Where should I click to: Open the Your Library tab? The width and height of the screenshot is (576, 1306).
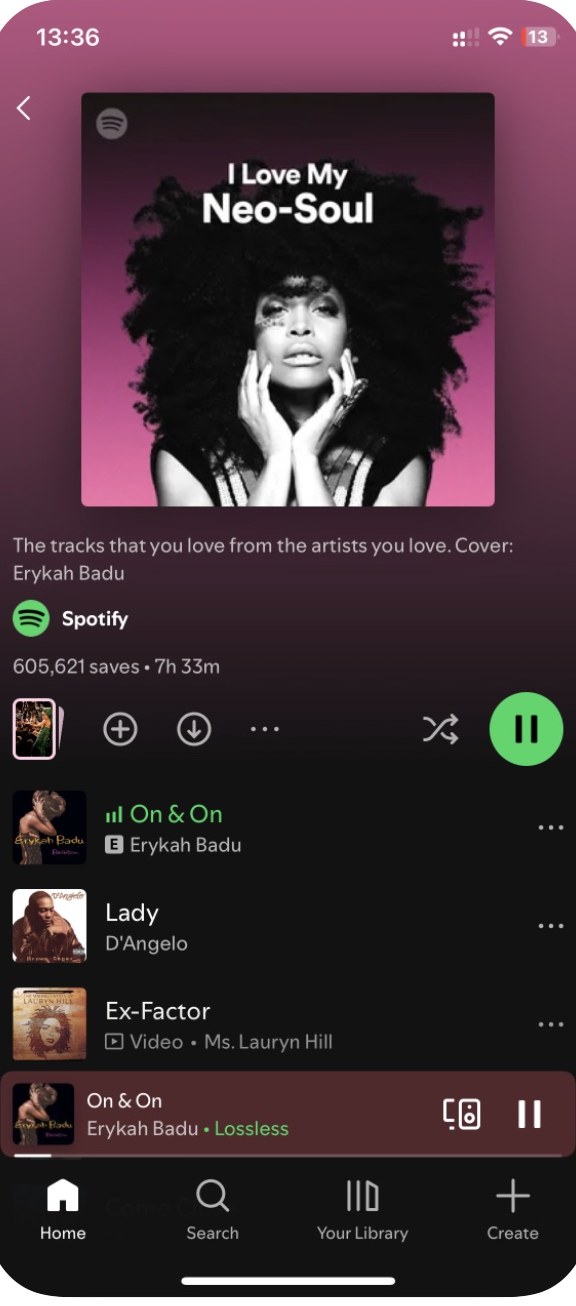tap(362, 1209)
